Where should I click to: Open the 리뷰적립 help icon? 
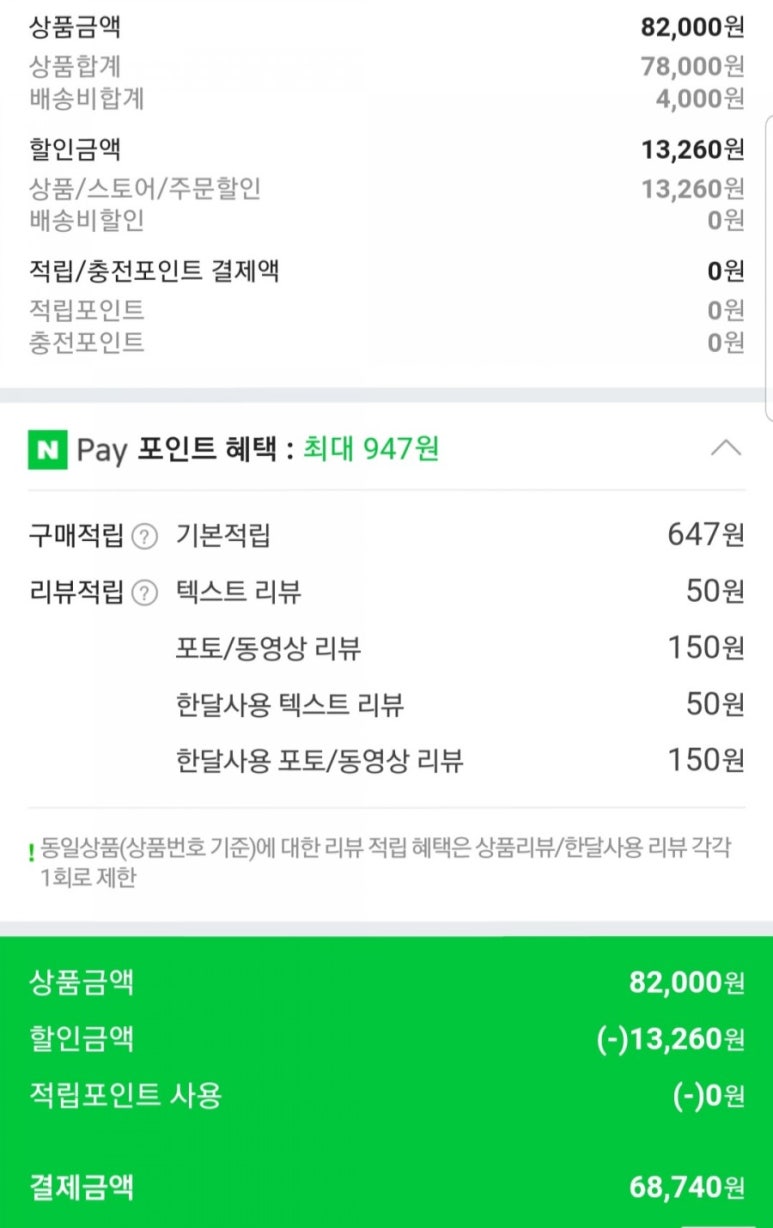tap(146, 593)
